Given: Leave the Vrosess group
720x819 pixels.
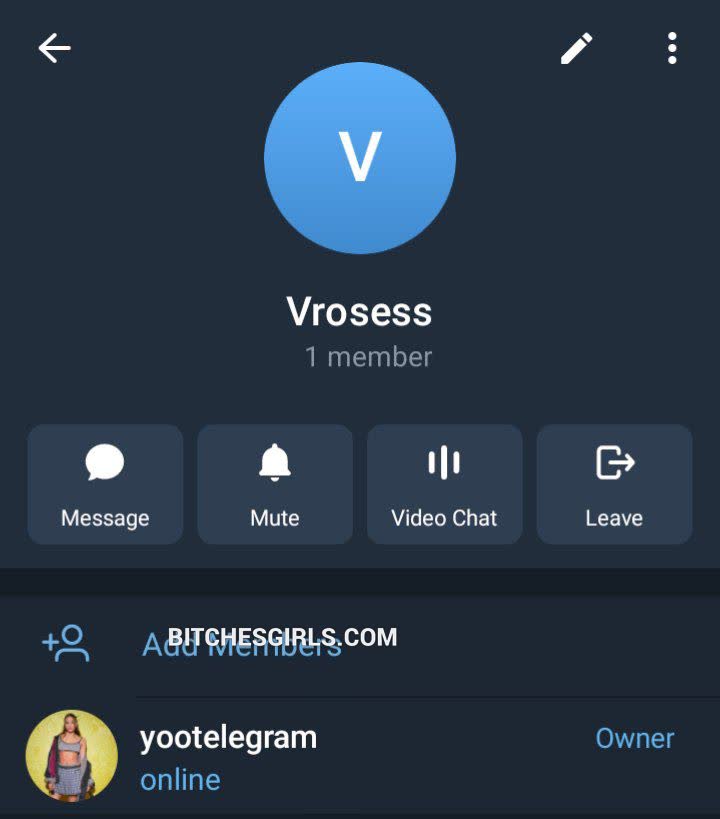Looking at the screenshot, I should coord(614,484).
